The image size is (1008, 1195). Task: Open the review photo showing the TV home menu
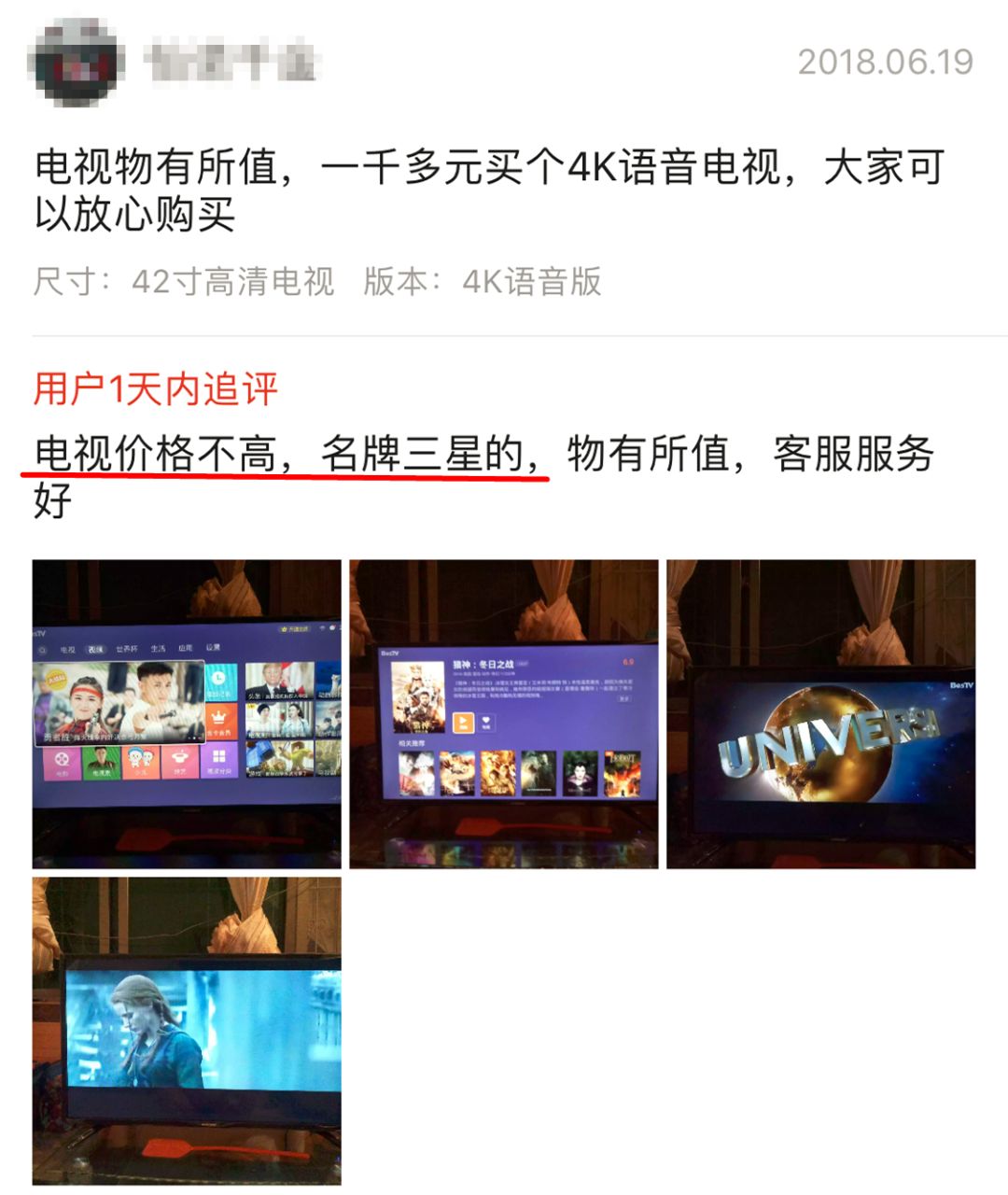(187, 714)
